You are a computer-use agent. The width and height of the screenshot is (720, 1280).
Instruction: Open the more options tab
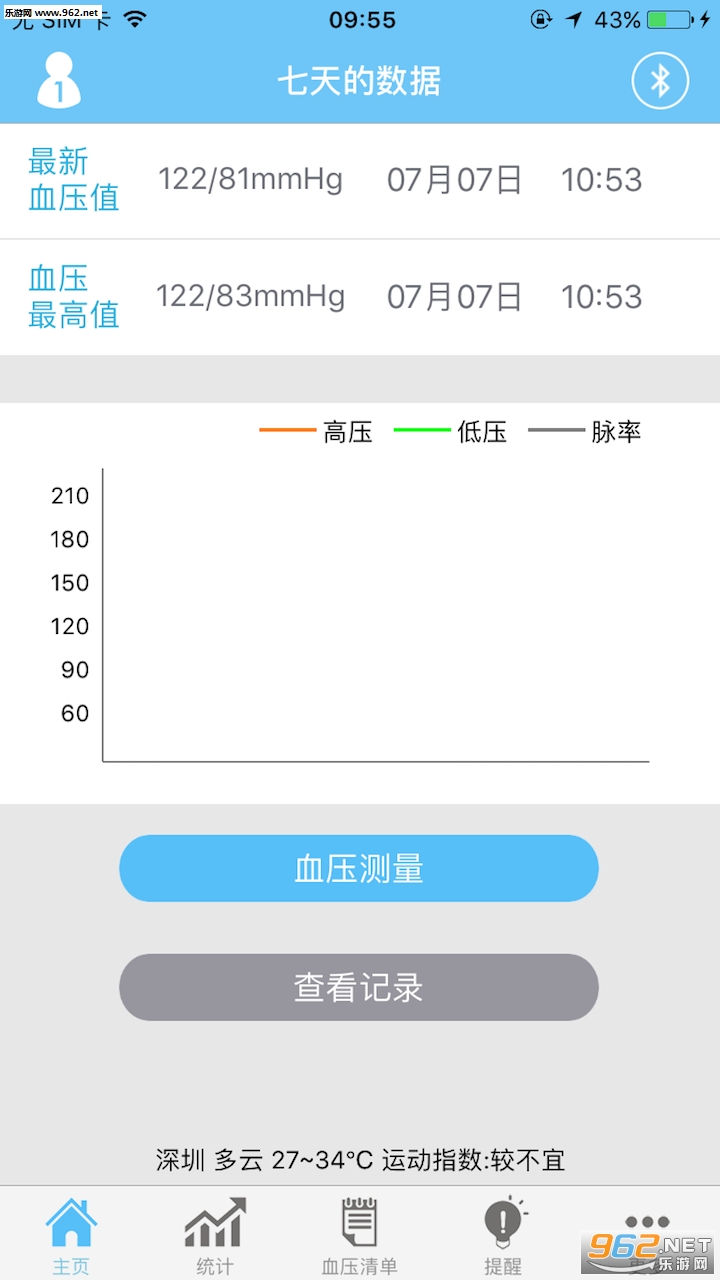tap(647, 1235)
